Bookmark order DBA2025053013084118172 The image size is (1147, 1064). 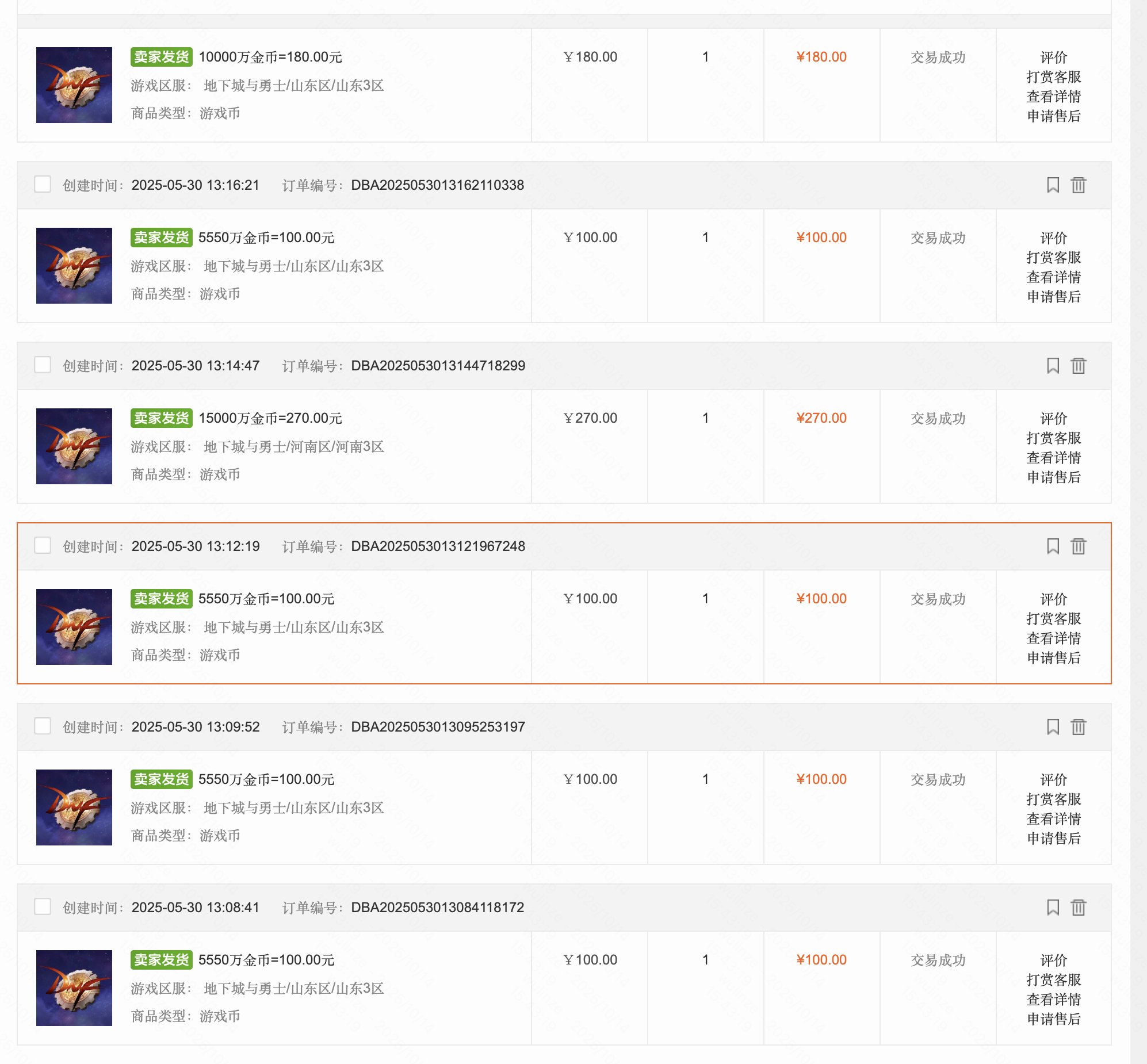[x=1053, y=908]
